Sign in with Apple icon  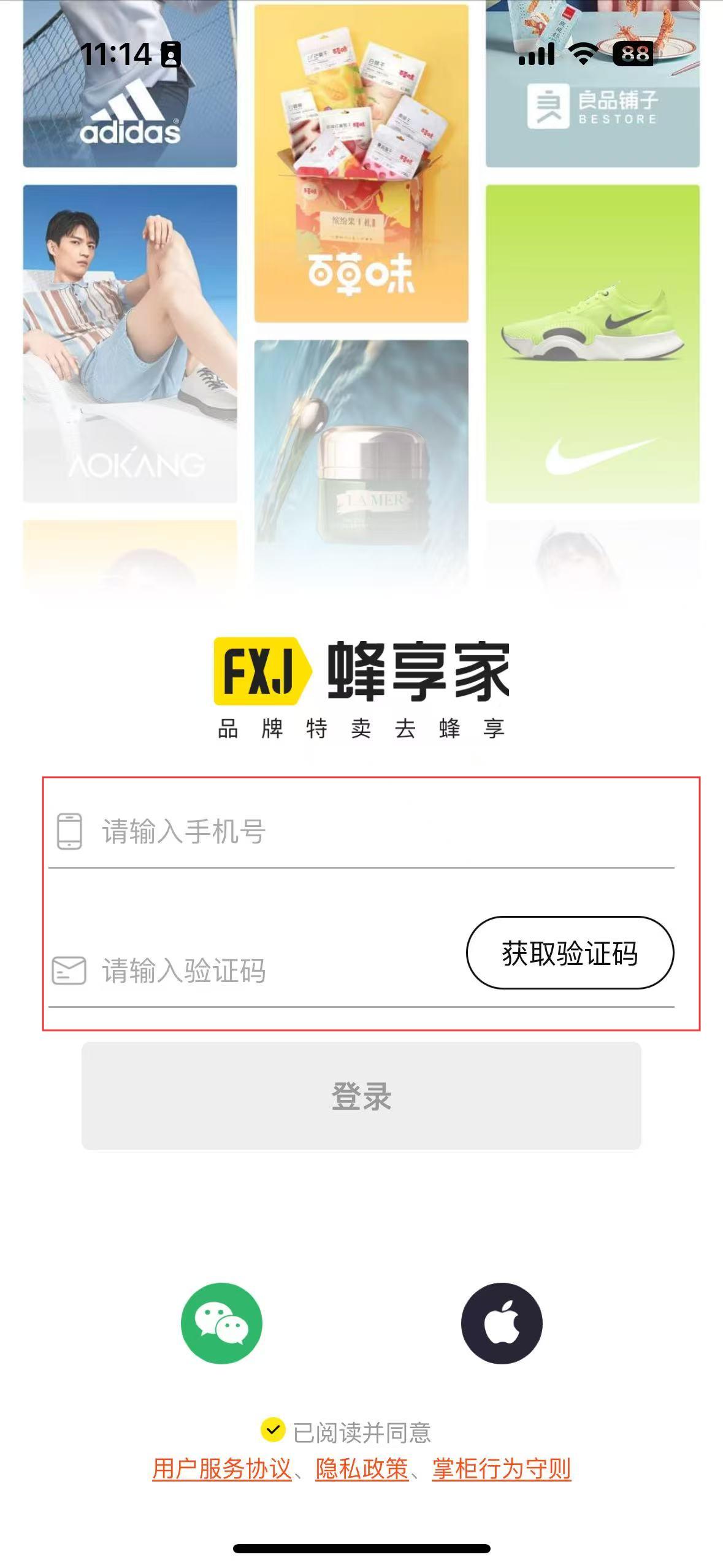coord(502,1324)
